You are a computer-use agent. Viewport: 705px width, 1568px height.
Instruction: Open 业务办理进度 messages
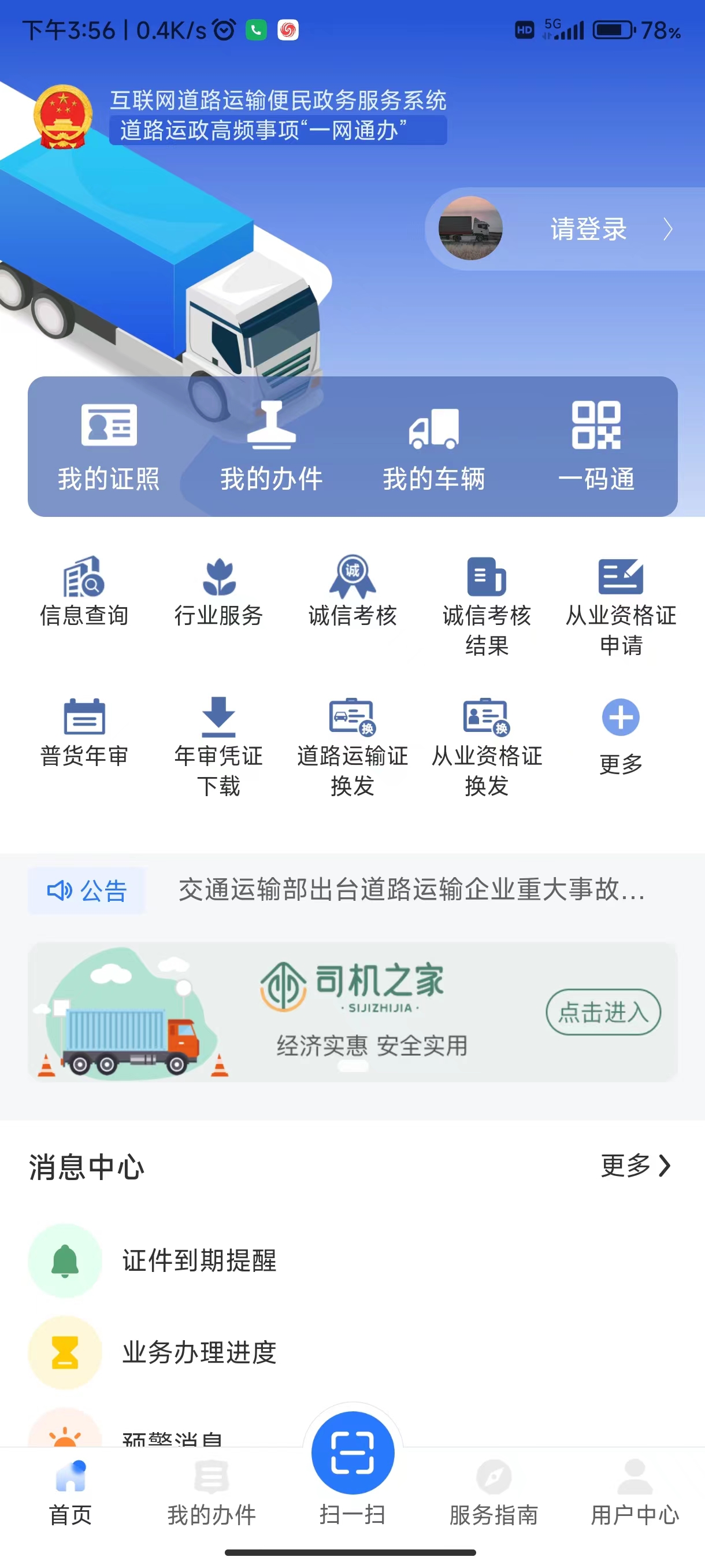[352, 1352]
